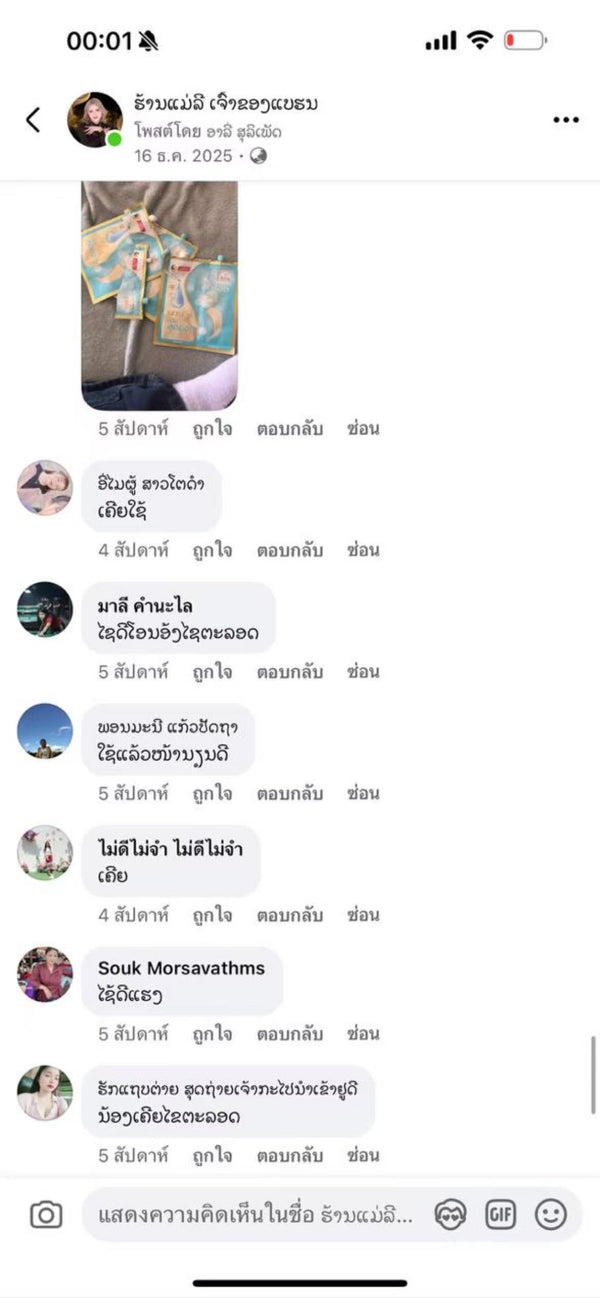Like มาลี คำนะไล's comment with ถูกใจ
Viewport: 600px width, 1298px height.
click(212, 672)
